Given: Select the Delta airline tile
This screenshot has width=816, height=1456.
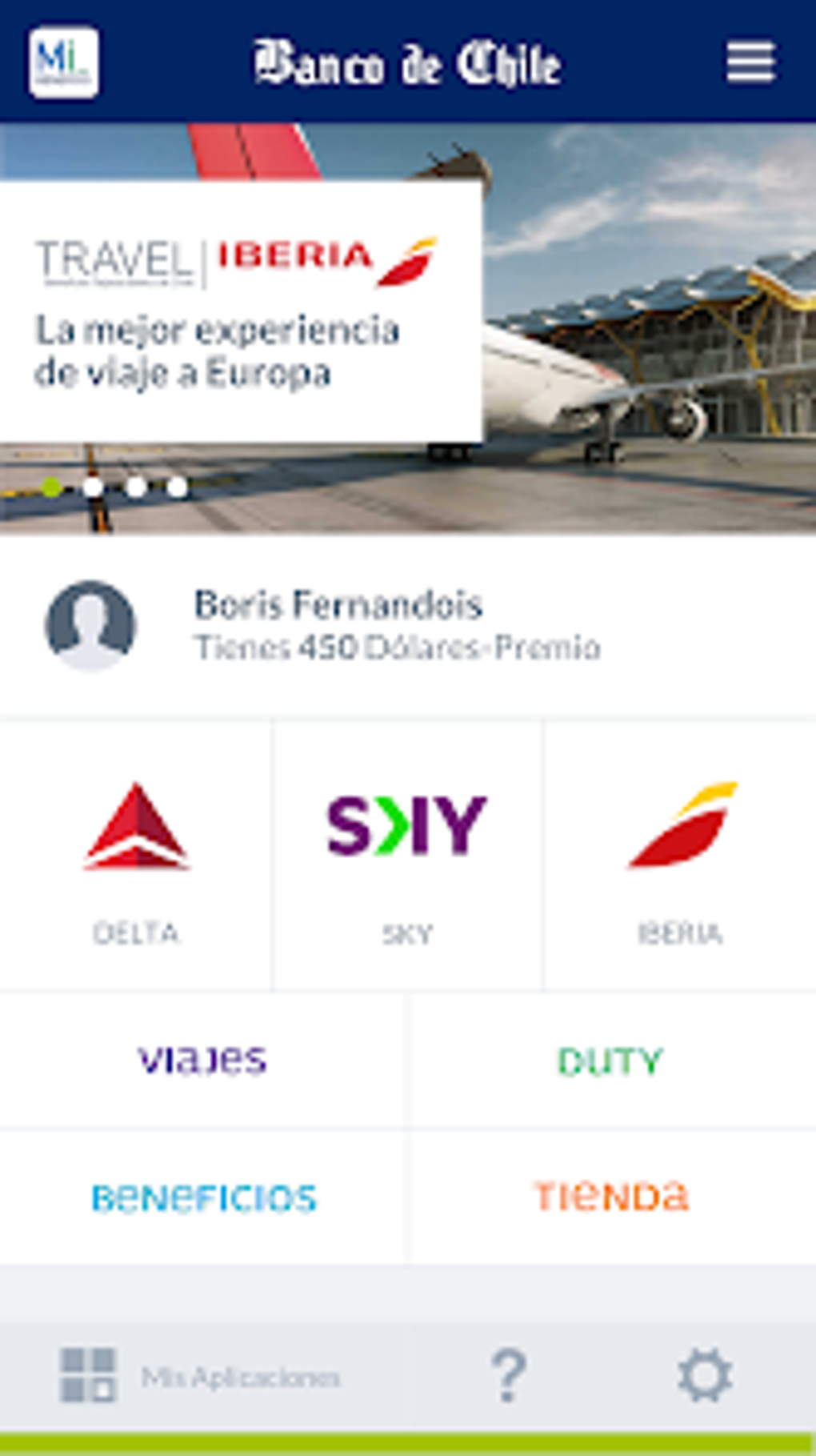Looking at the screenshot, I should (136, 855).
